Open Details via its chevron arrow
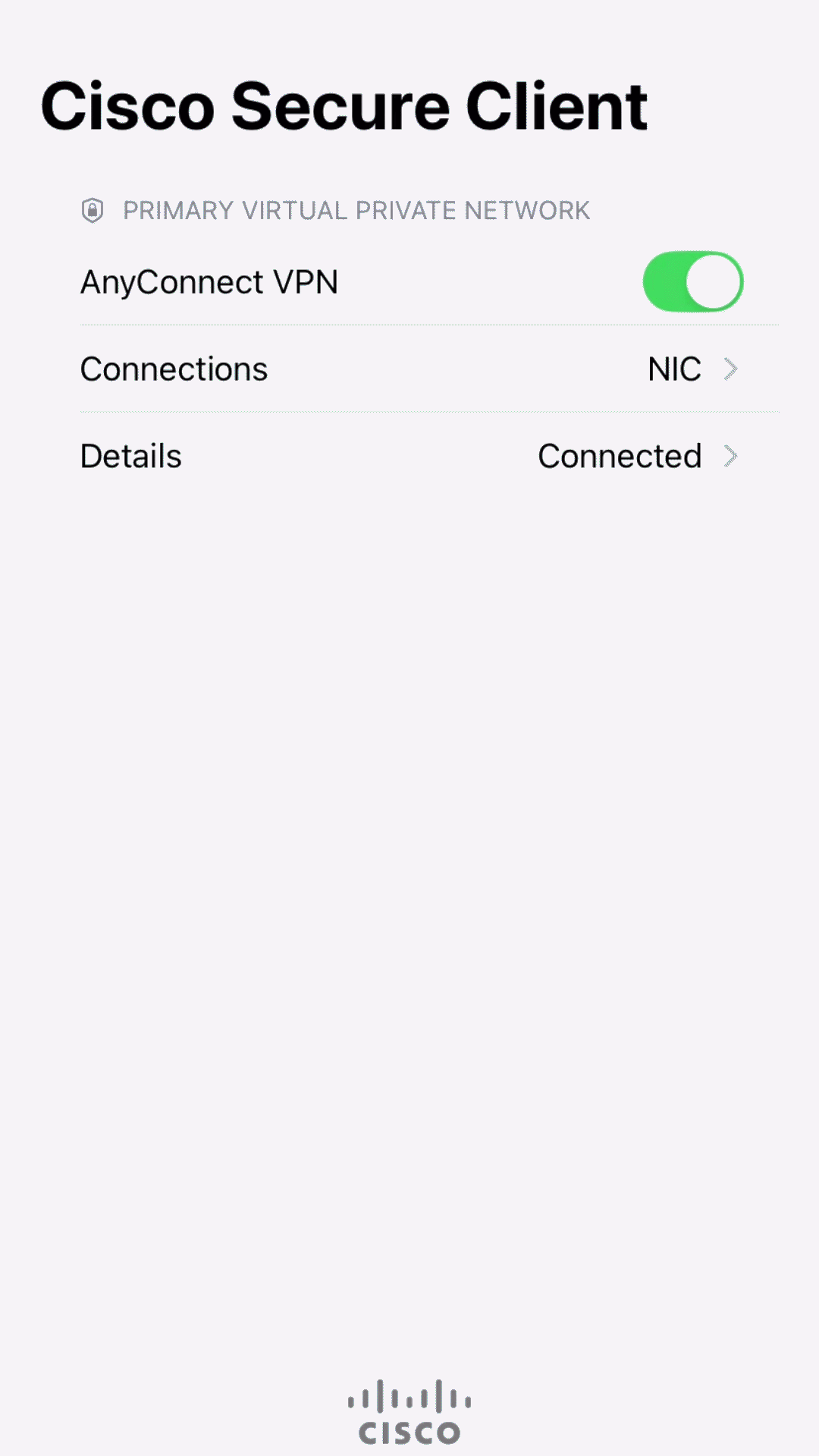Image resolution: width=819 pixels, height=1456 pixels. pos(730,456)
